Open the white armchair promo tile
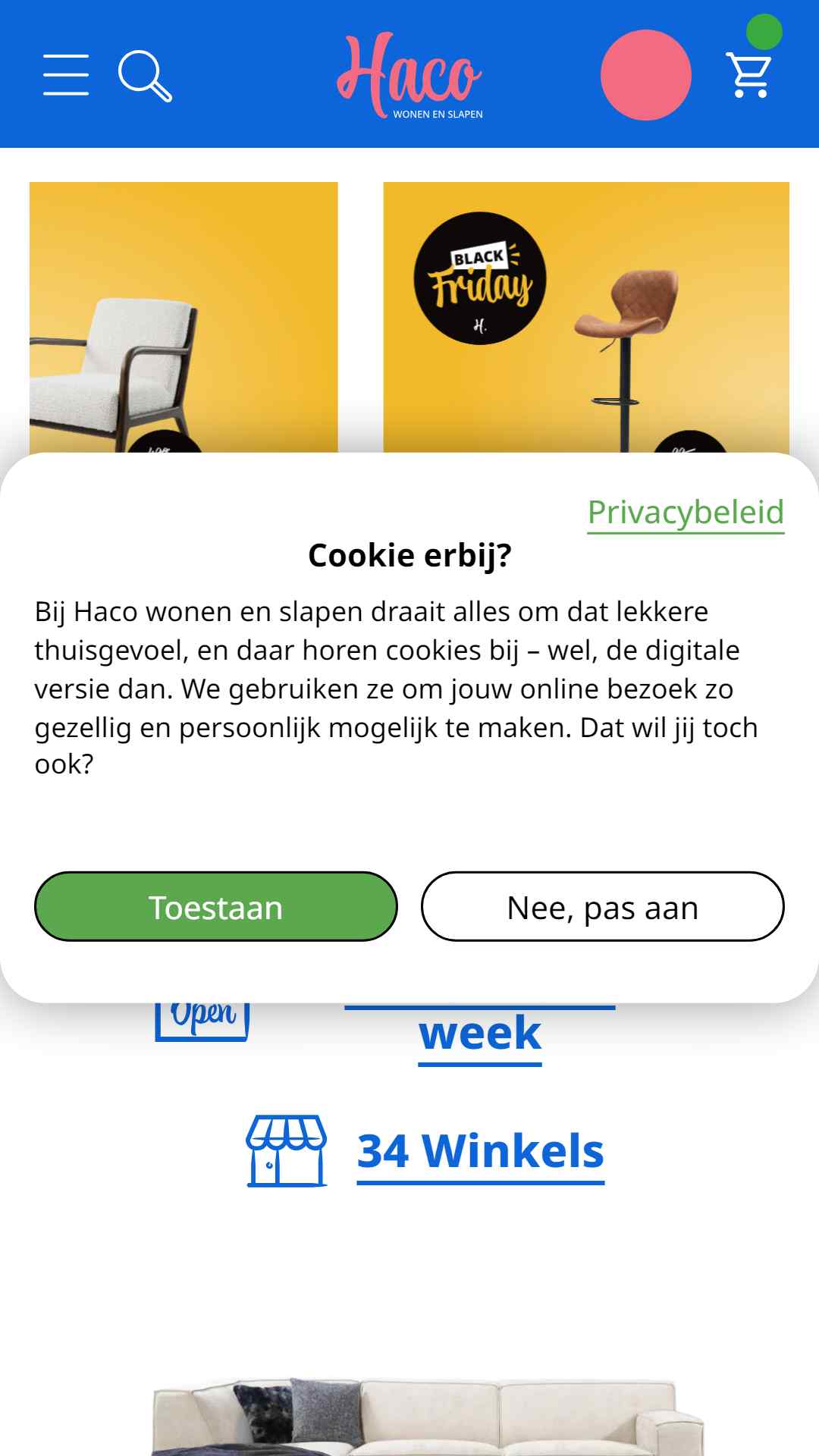 tap(184, 318)
